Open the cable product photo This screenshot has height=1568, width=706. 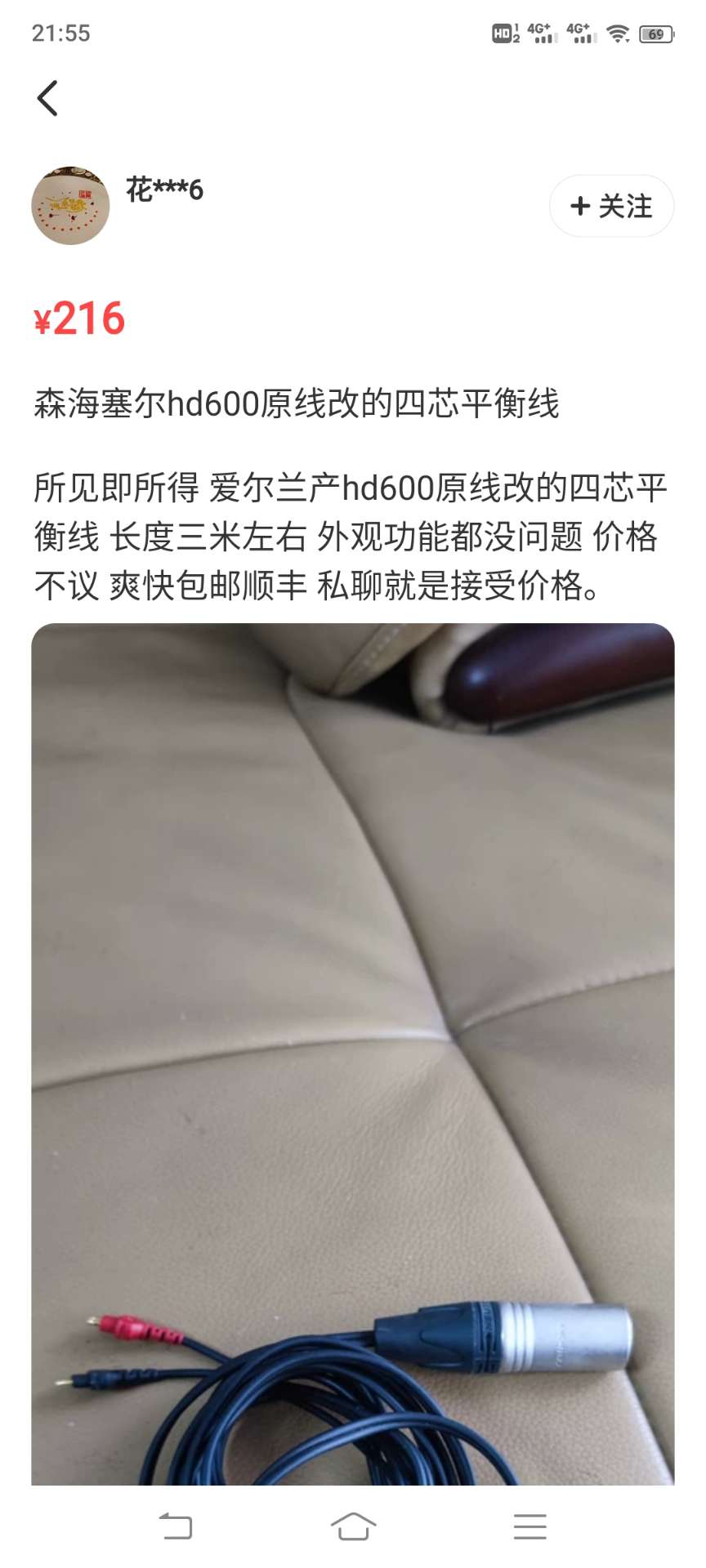tap(353, 1053)
